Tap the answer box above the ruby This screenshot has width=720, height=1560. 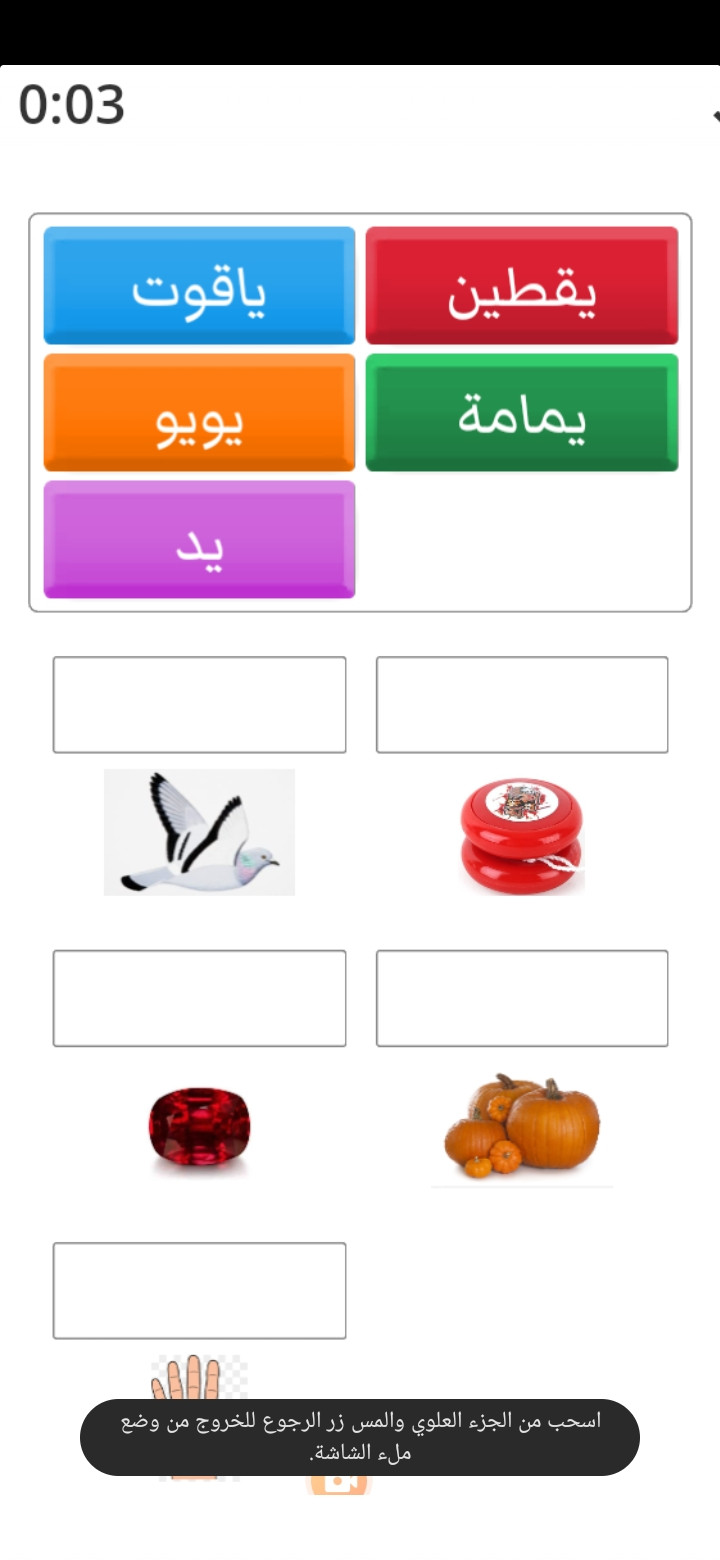click(x=199, y=998)
